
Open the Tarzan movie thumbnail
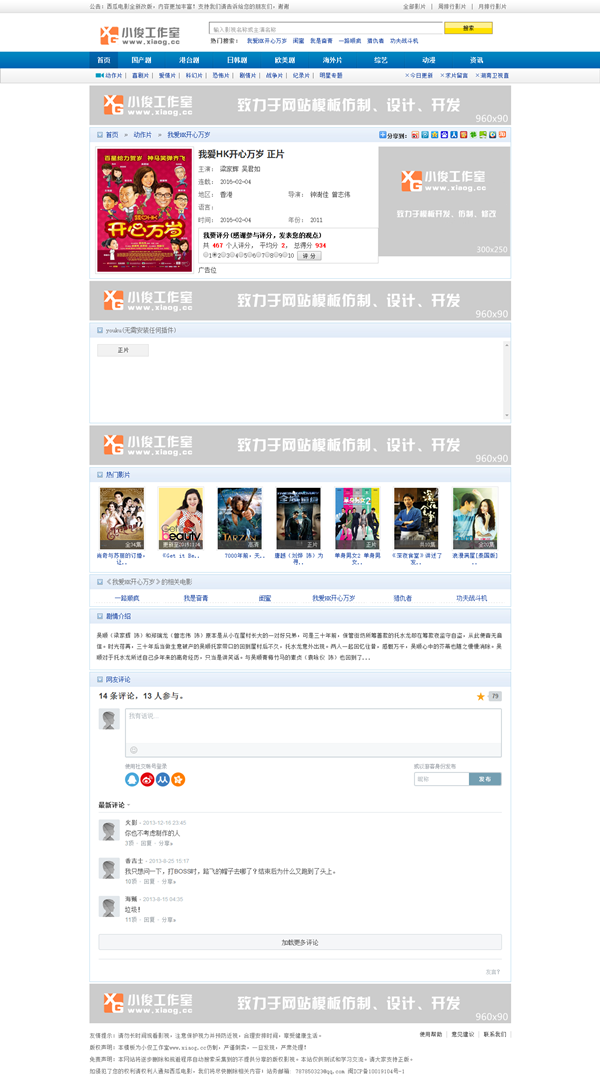pos(239,517)
